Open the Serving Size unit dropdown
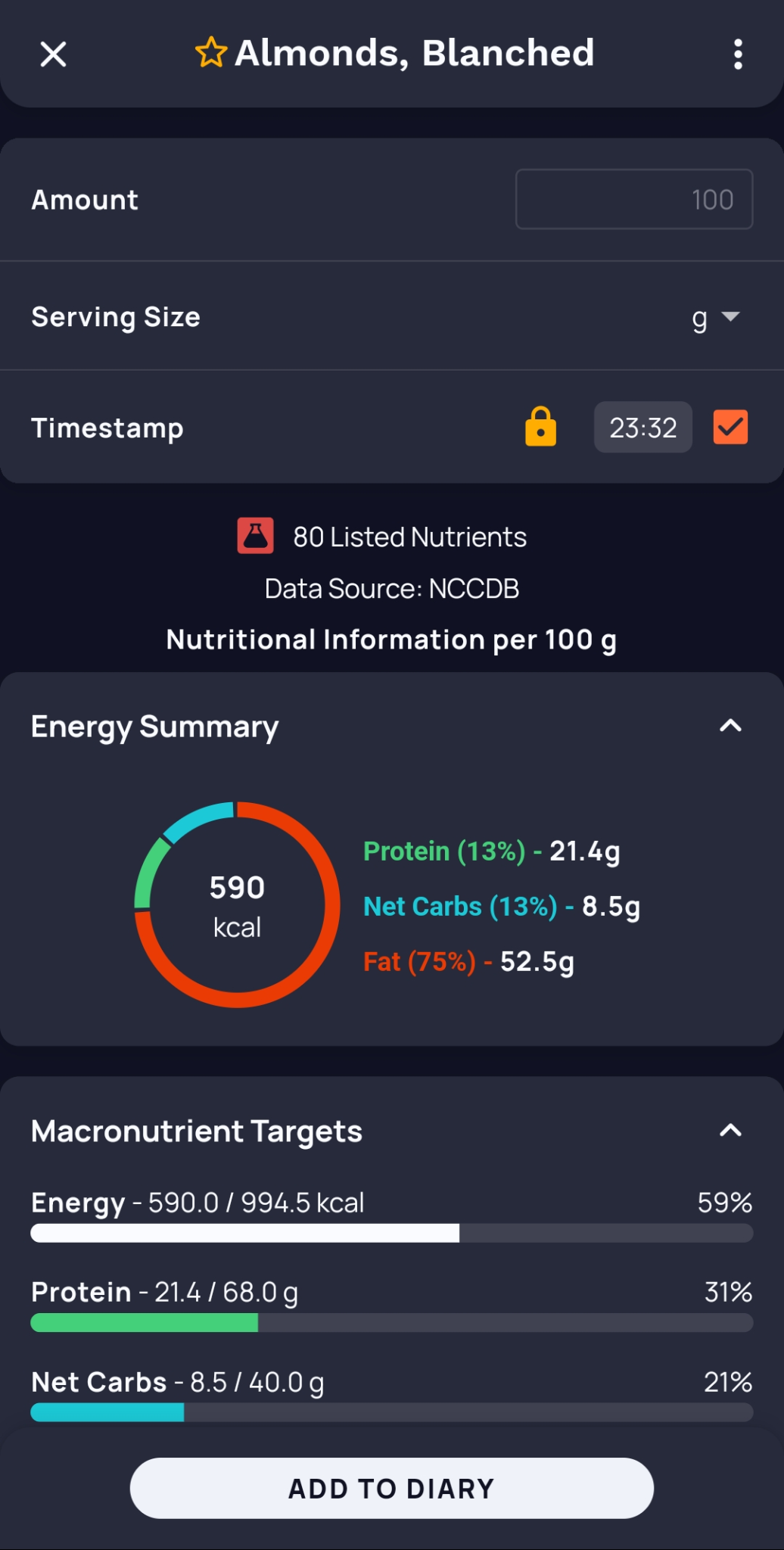This screenshot has width=784, height=1550. tap(715, 317)
